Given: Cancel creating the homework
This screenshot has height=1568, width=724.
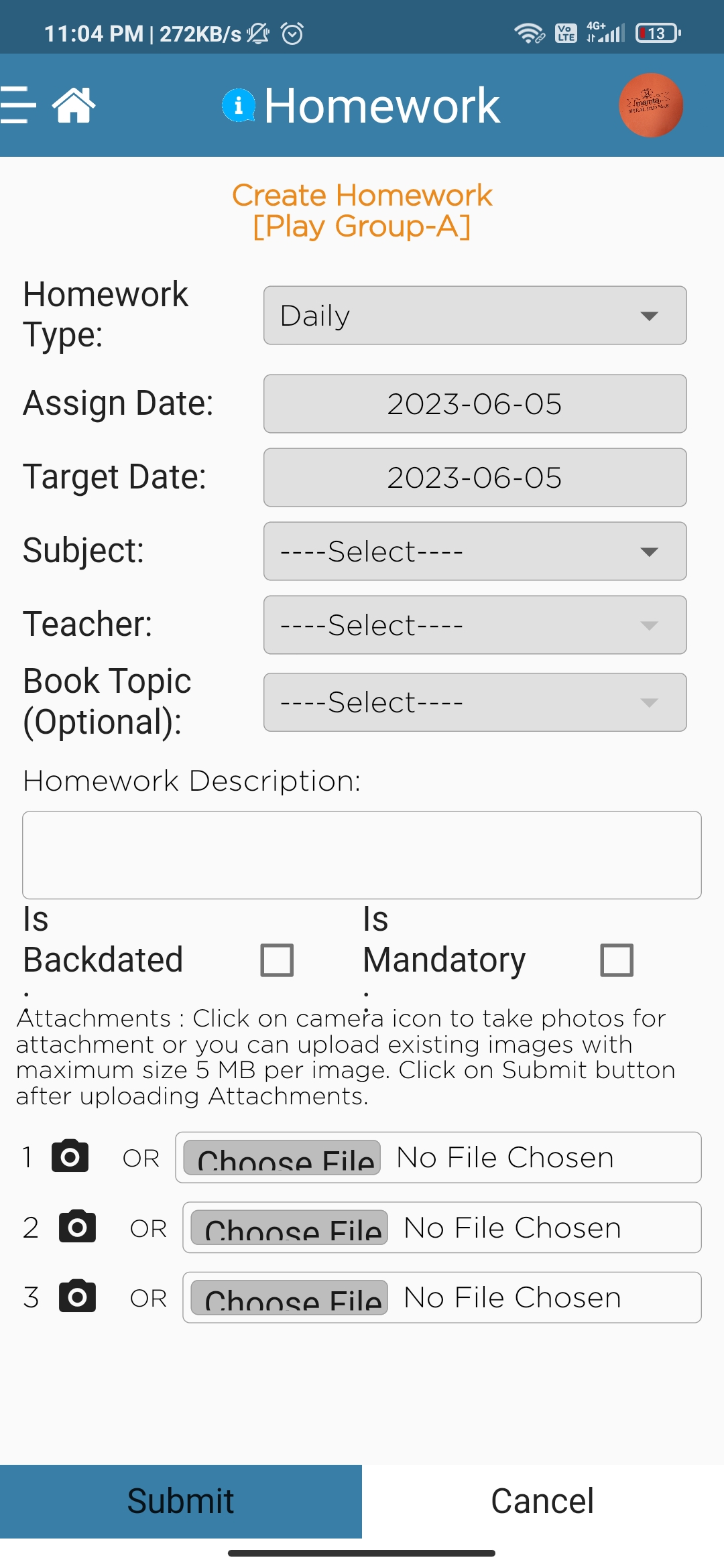Looking at the screenshot, I should (543, 1501).
